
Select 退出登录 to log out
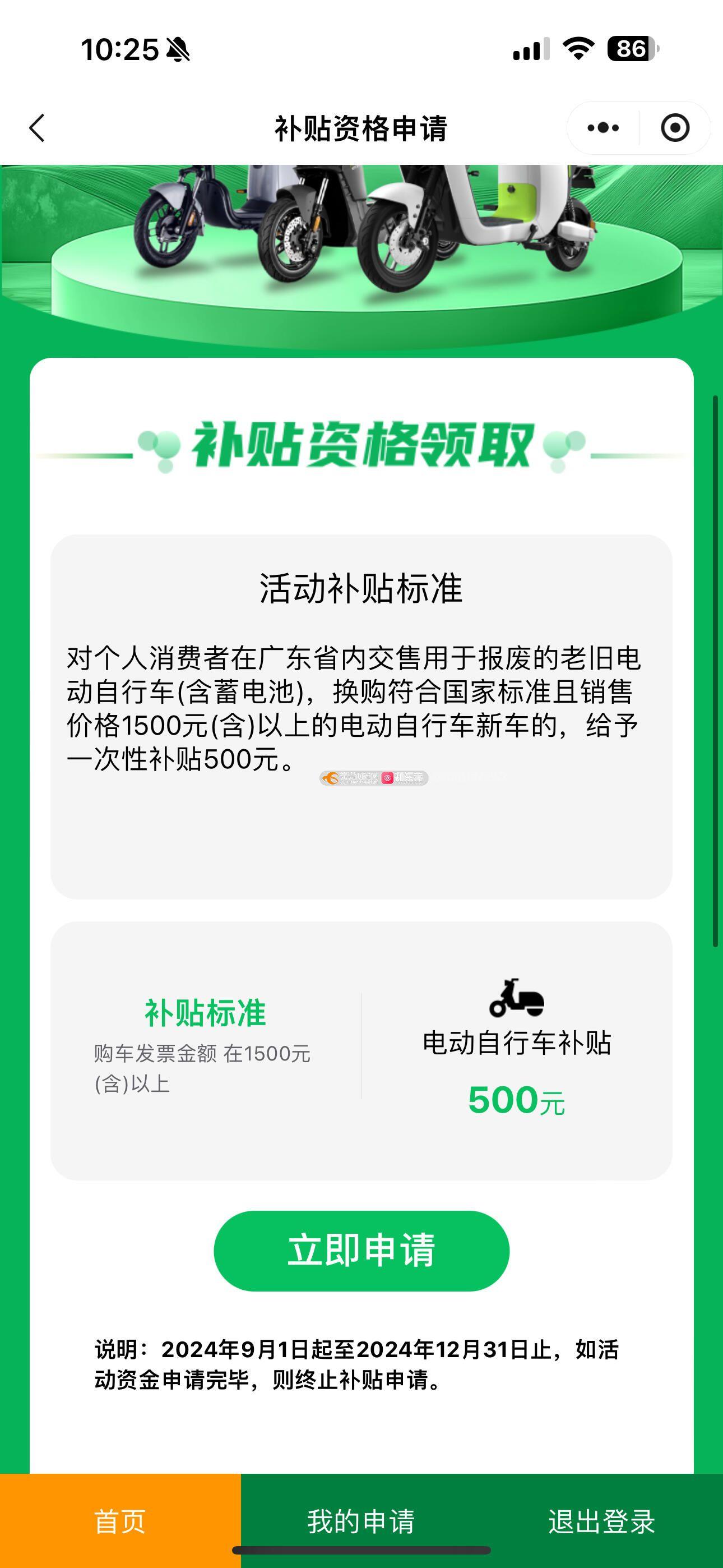tap(601, 1520)
